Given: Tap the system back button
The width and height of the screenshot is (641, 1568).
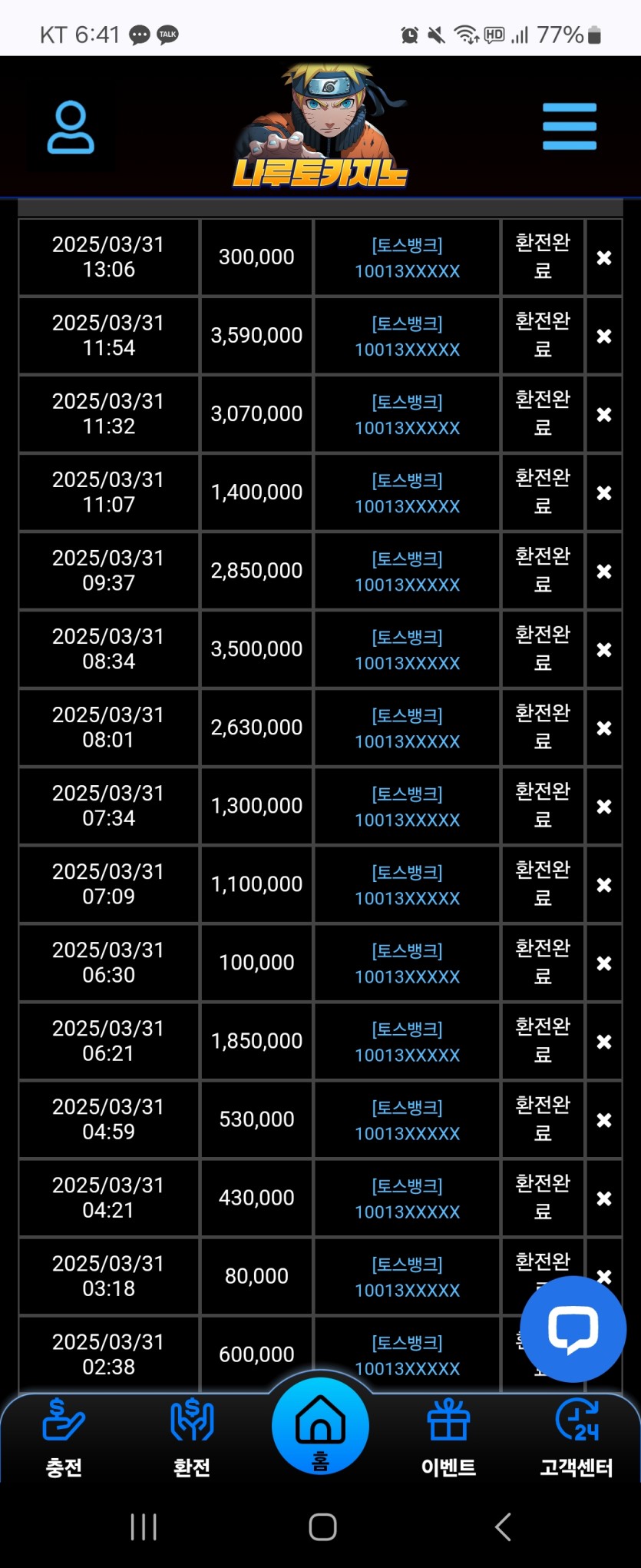Looking at the screenshot, I should 503,1527.
